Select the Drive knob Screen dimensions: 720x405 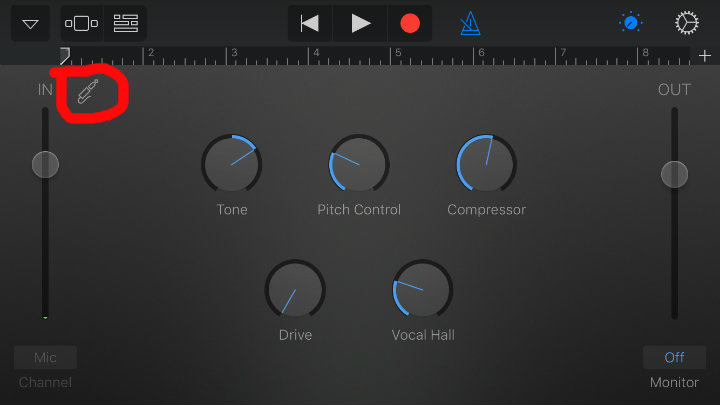295,289
